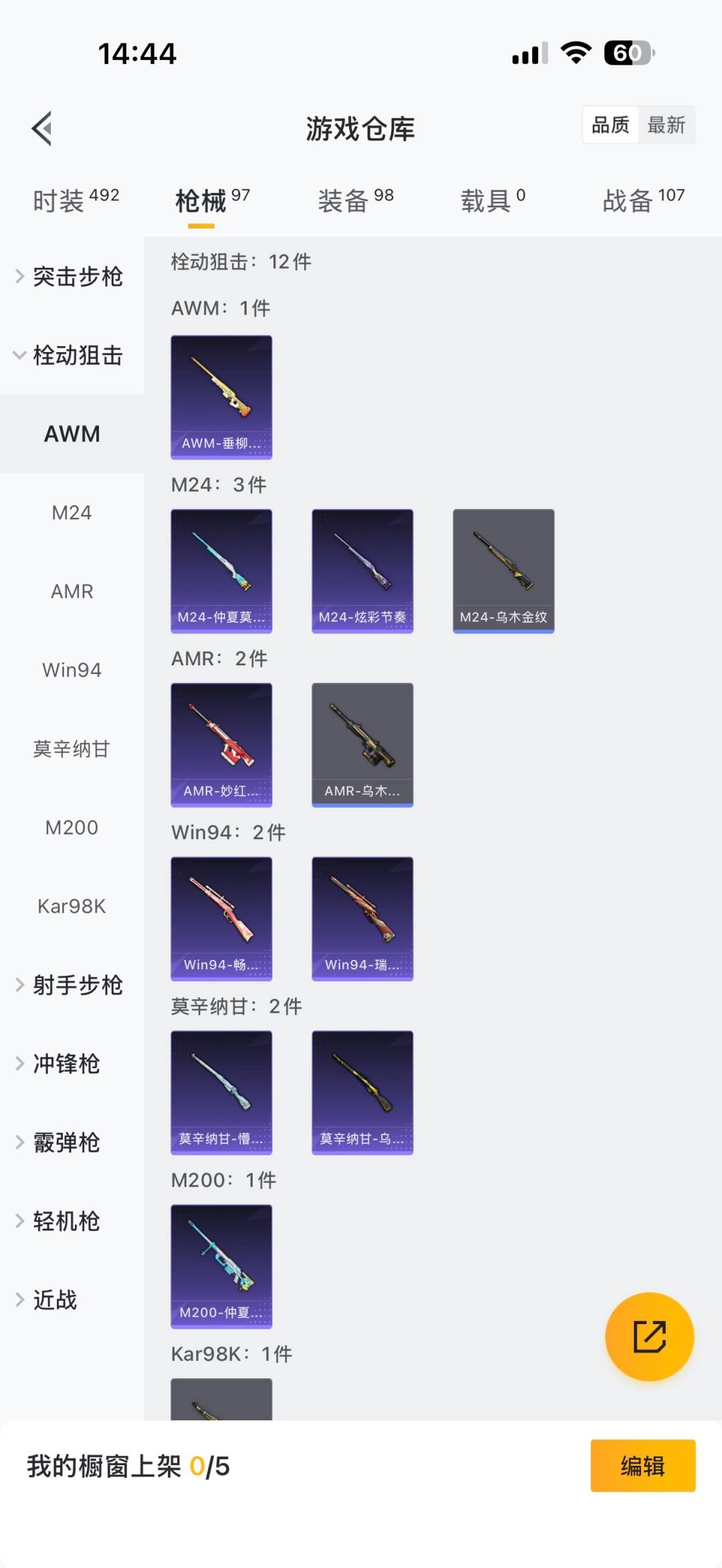722x1568 pixels.
Task: Jump to Kar98K in the sidebar
Action: pos(72,907)
